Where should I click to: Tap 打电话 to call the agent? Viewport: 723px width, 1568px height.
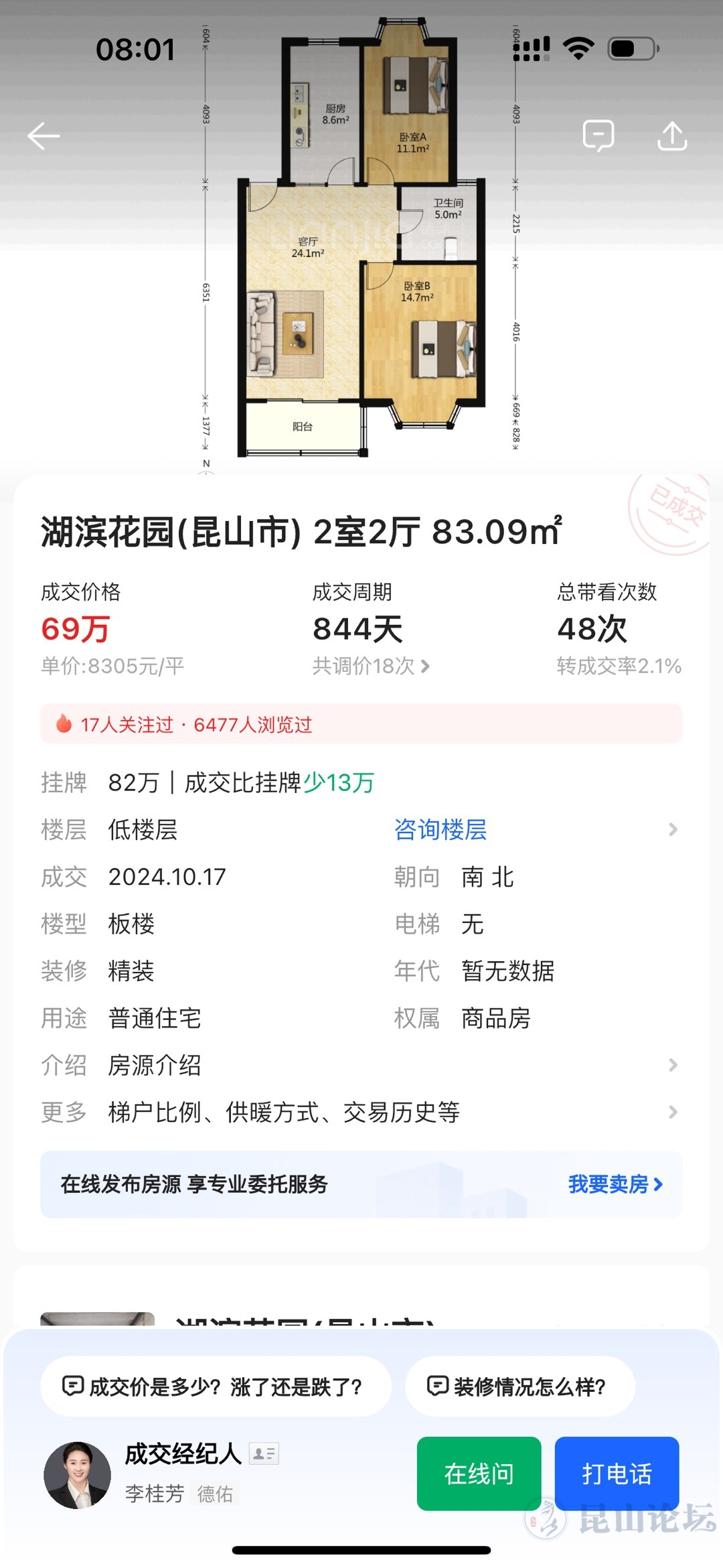[x=617, y=1474]
